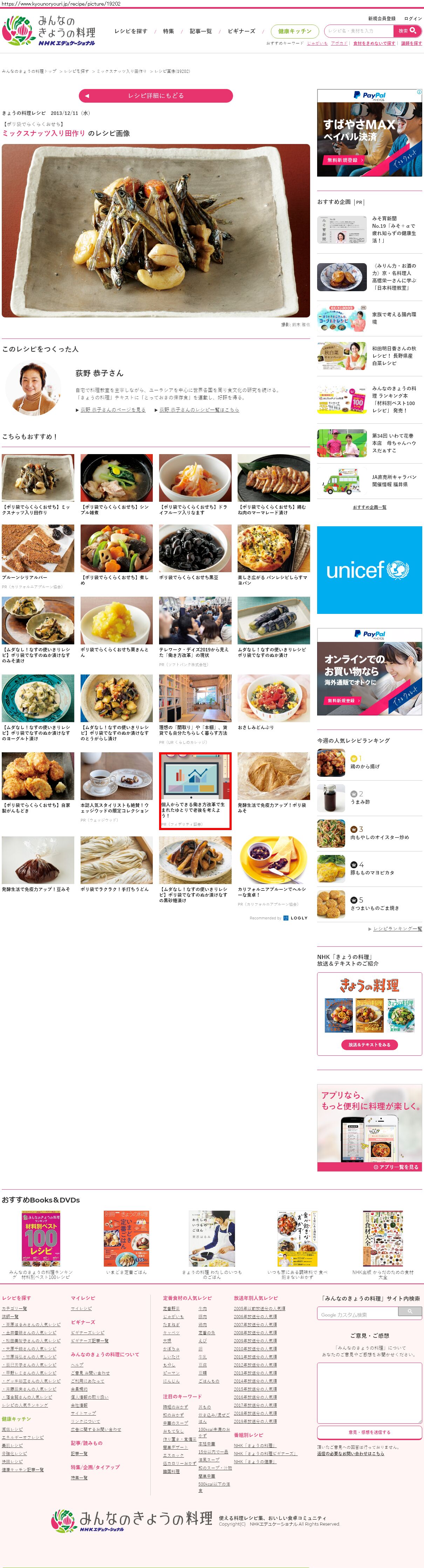Open the おすすめ企画一覧 link

click(x=369, y=507)
